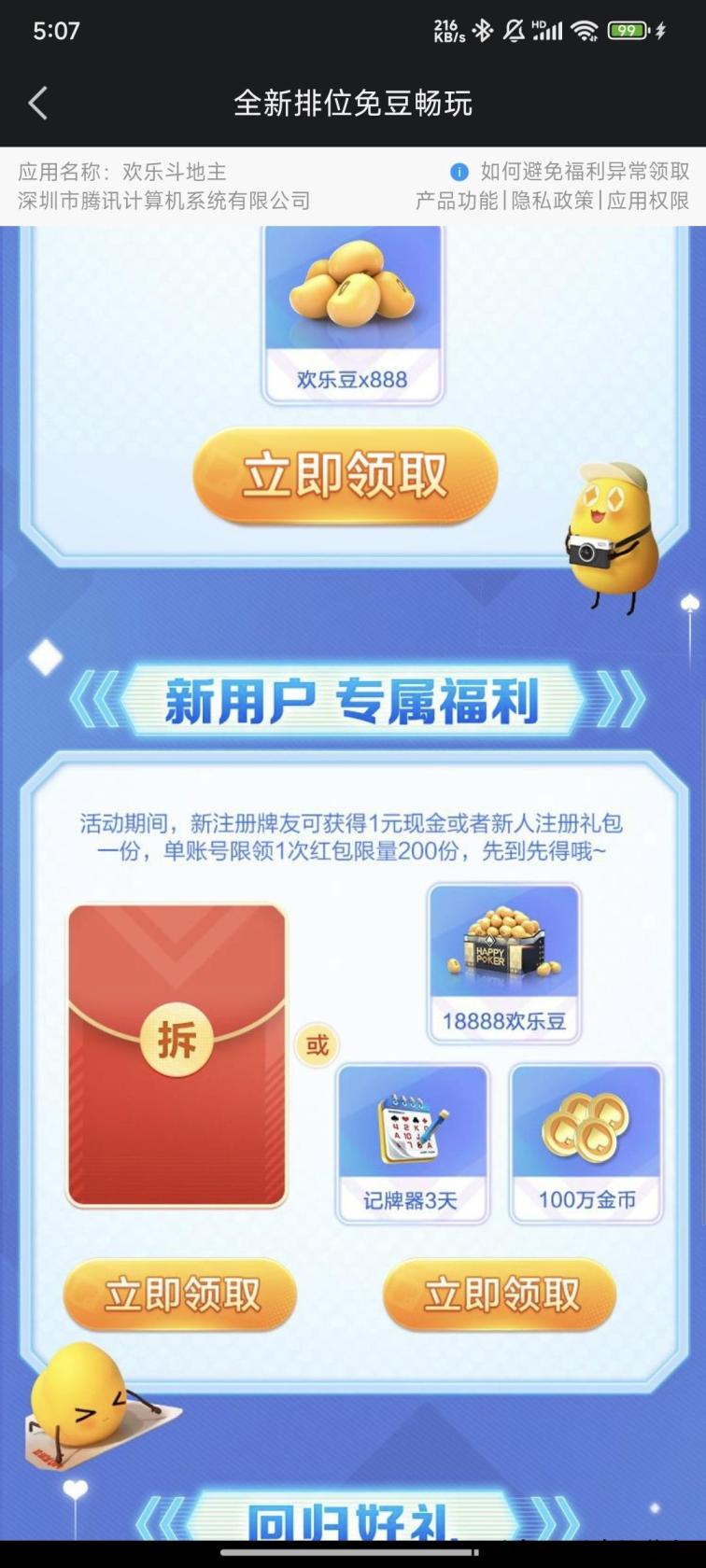Open the red envelope 拆 button
This screenshot has width=706, height=1568.
point(176,1040)
